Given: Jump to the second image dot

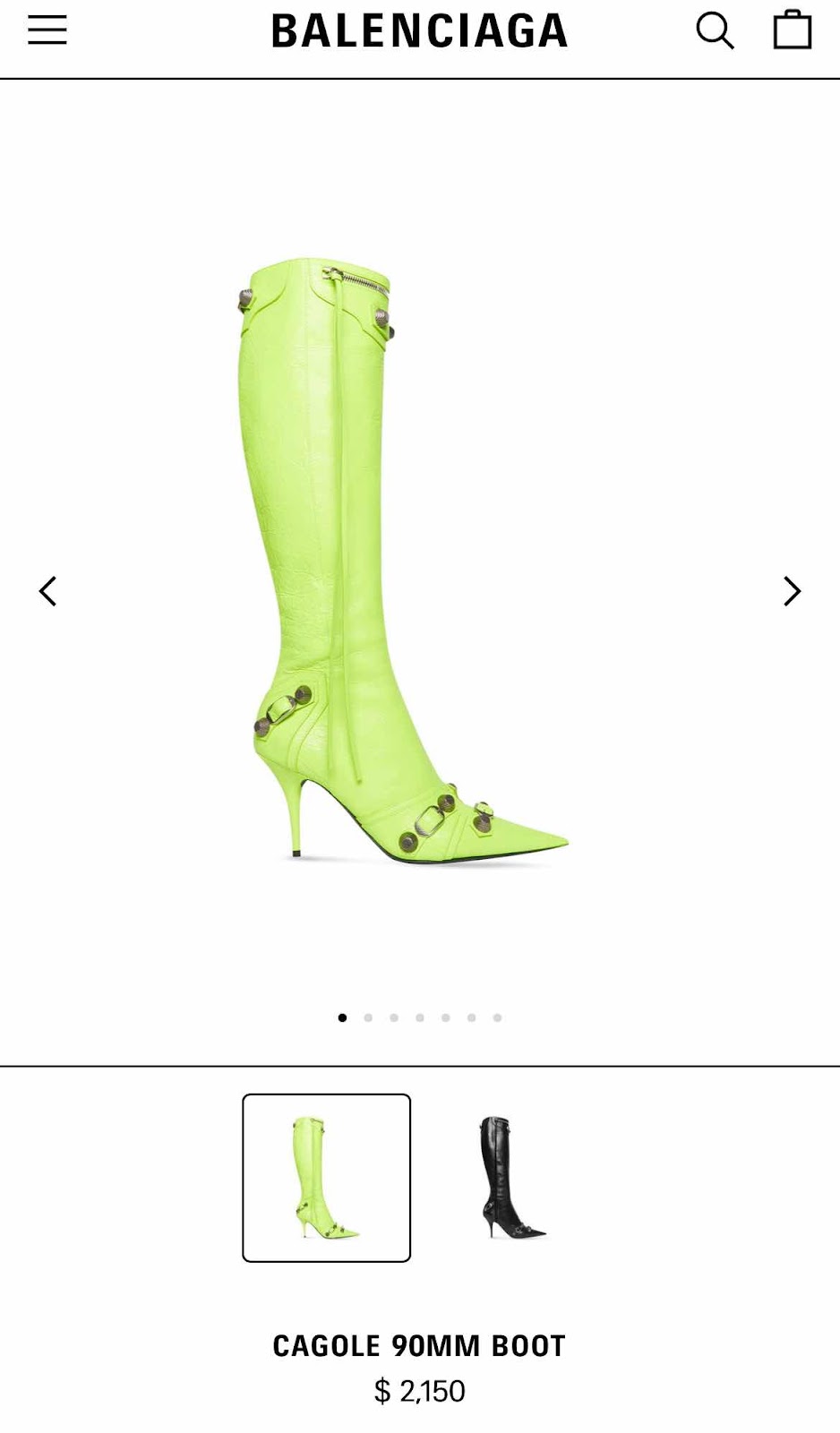Looking at the screenshot, I should (368, 1017).
